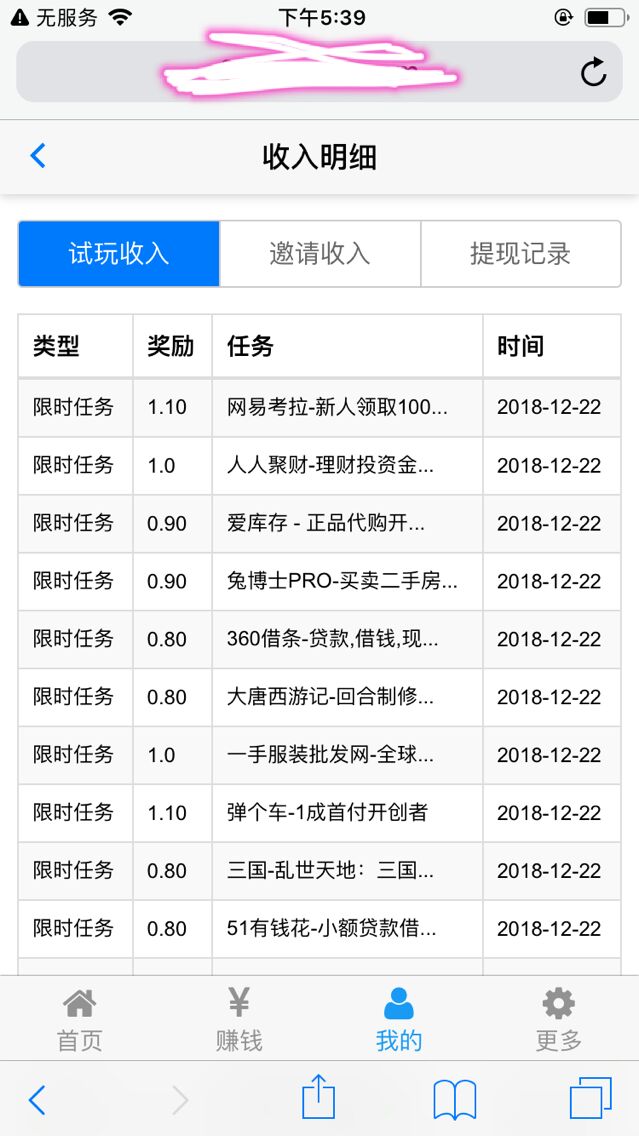Show all open Safari tabs
The image size is (639, 1136).
(590, 1098)
